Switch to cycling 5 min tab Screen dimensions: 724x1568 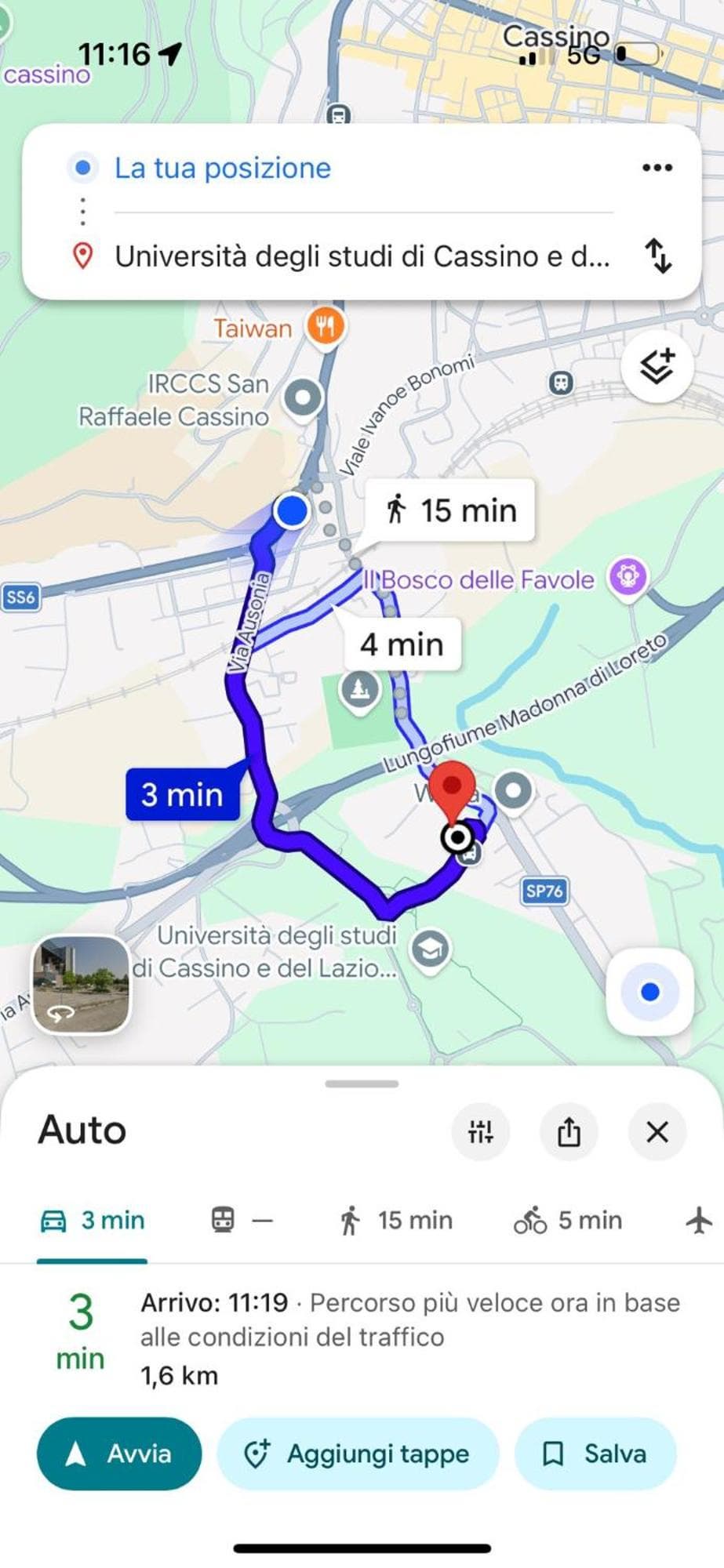click(x=568, y=1221)
